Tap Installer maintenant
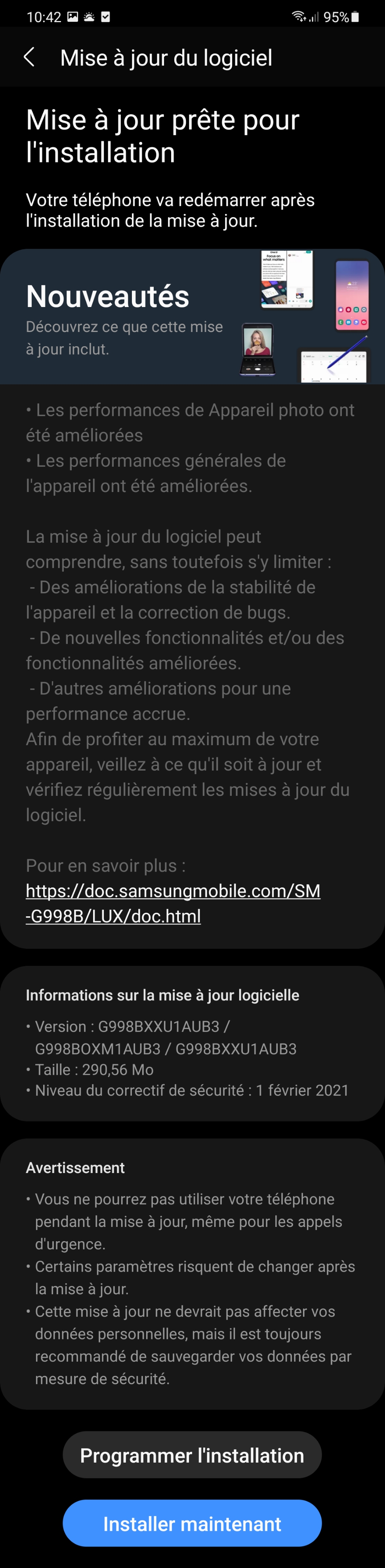 click(x=192, y=1523)
